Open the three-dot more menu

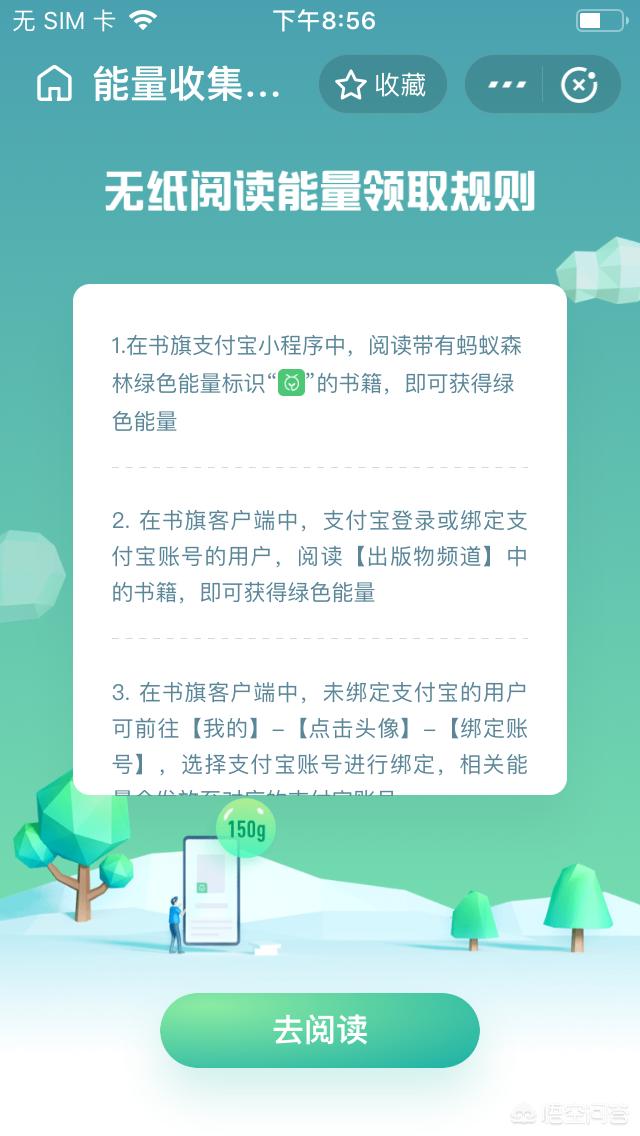pos(507,85)
